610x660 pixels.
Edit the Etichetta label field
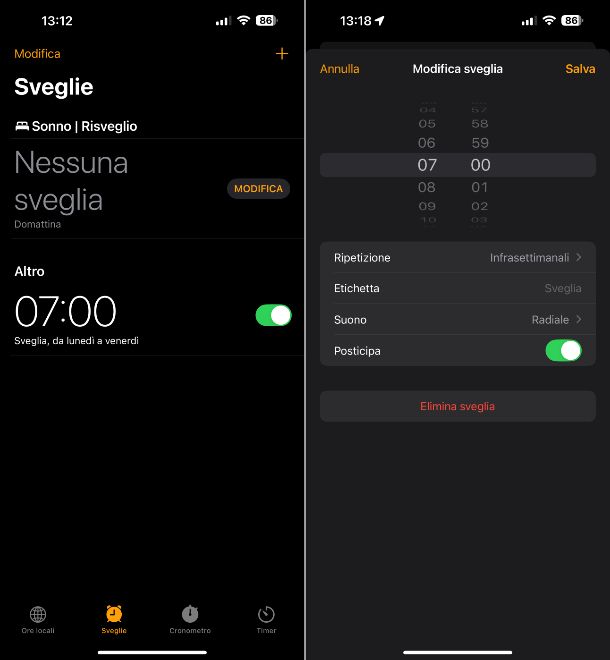[x=457, y=288]
